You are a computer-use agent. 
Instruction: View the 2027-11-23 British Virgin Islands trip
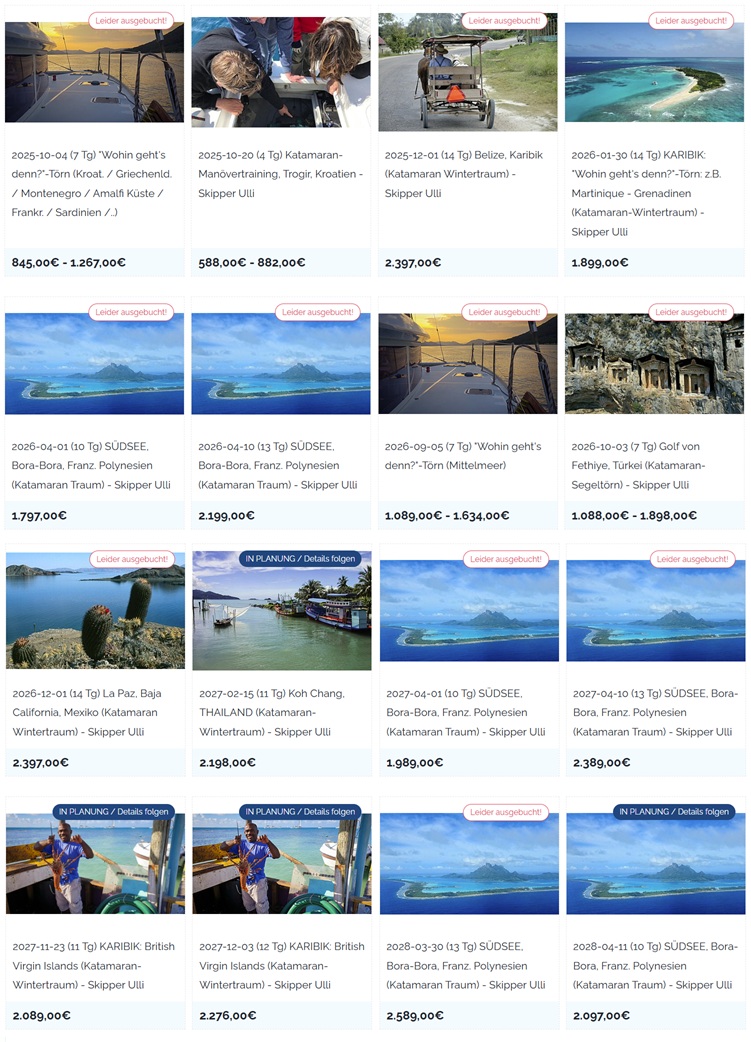[x=94, y=965]
